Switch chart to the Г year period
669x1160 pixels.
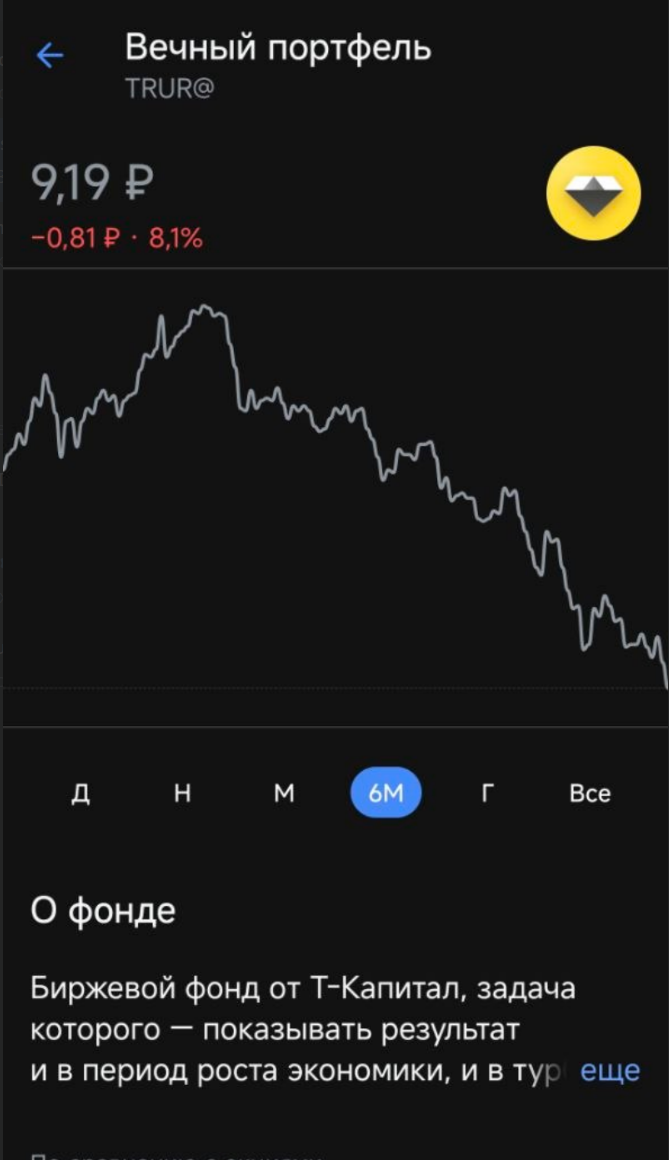click(x=487, y=793)
